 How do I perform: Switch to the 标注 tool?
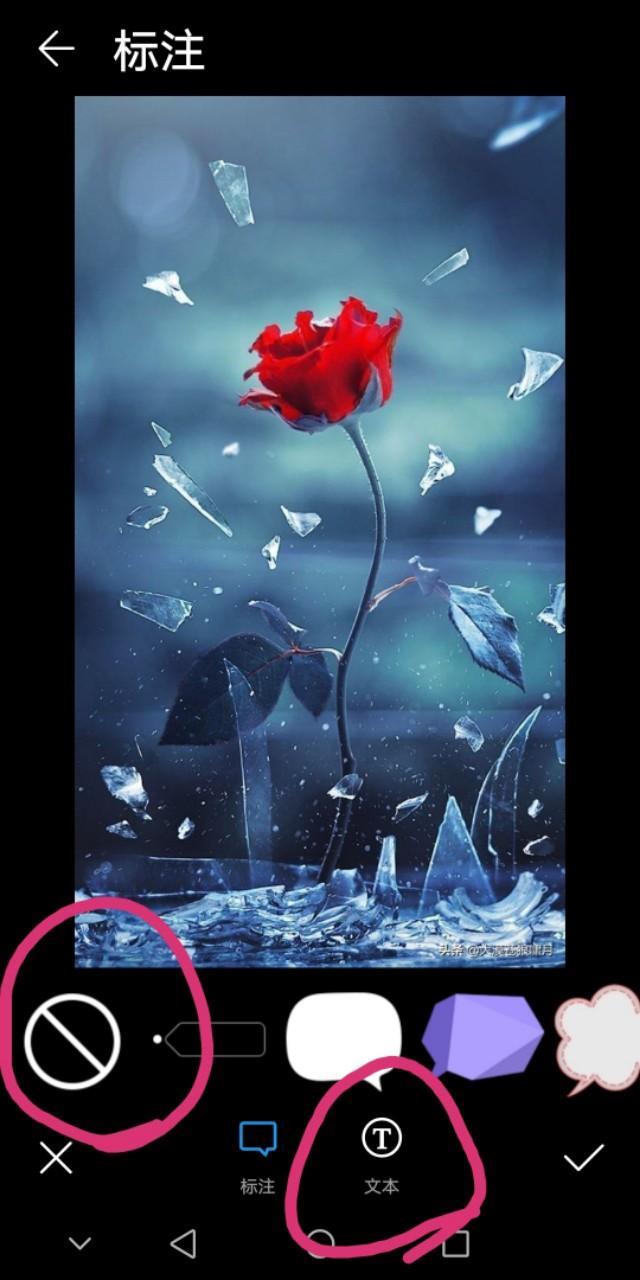257,1157
